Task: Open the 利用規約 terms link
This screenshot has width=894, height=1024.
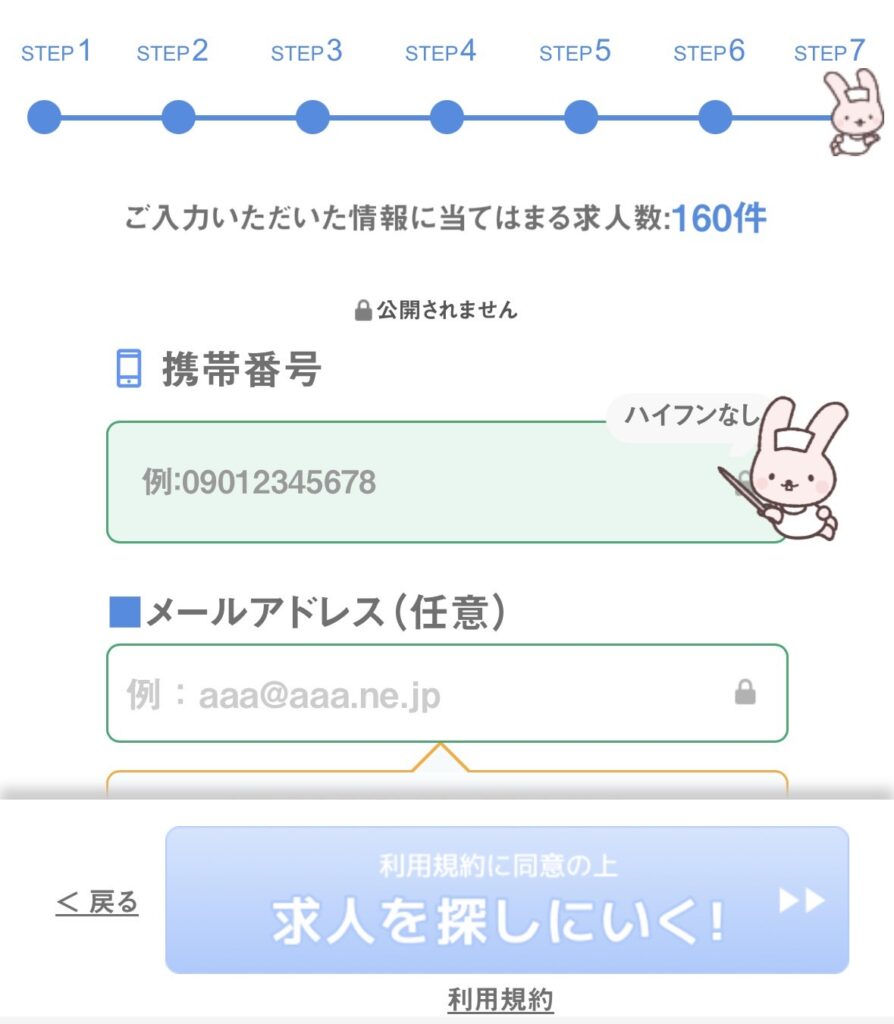Action: point(500,998)
